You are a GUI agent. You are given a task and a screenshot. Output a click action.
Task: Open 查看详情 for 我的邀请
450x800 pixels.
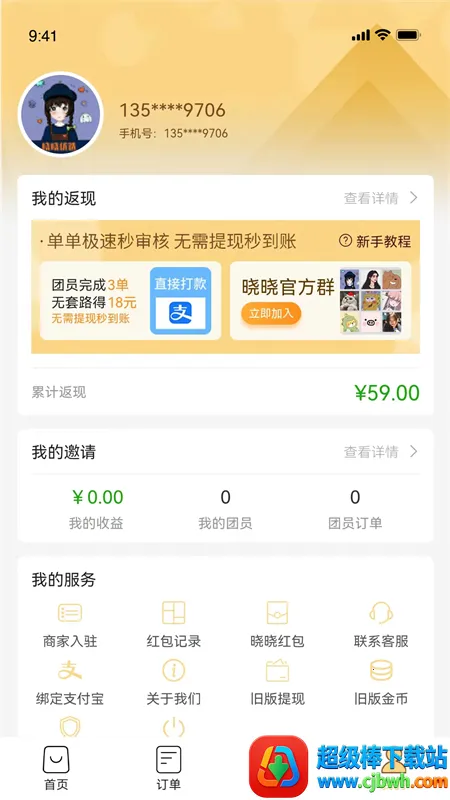click(x=381, y=452)
